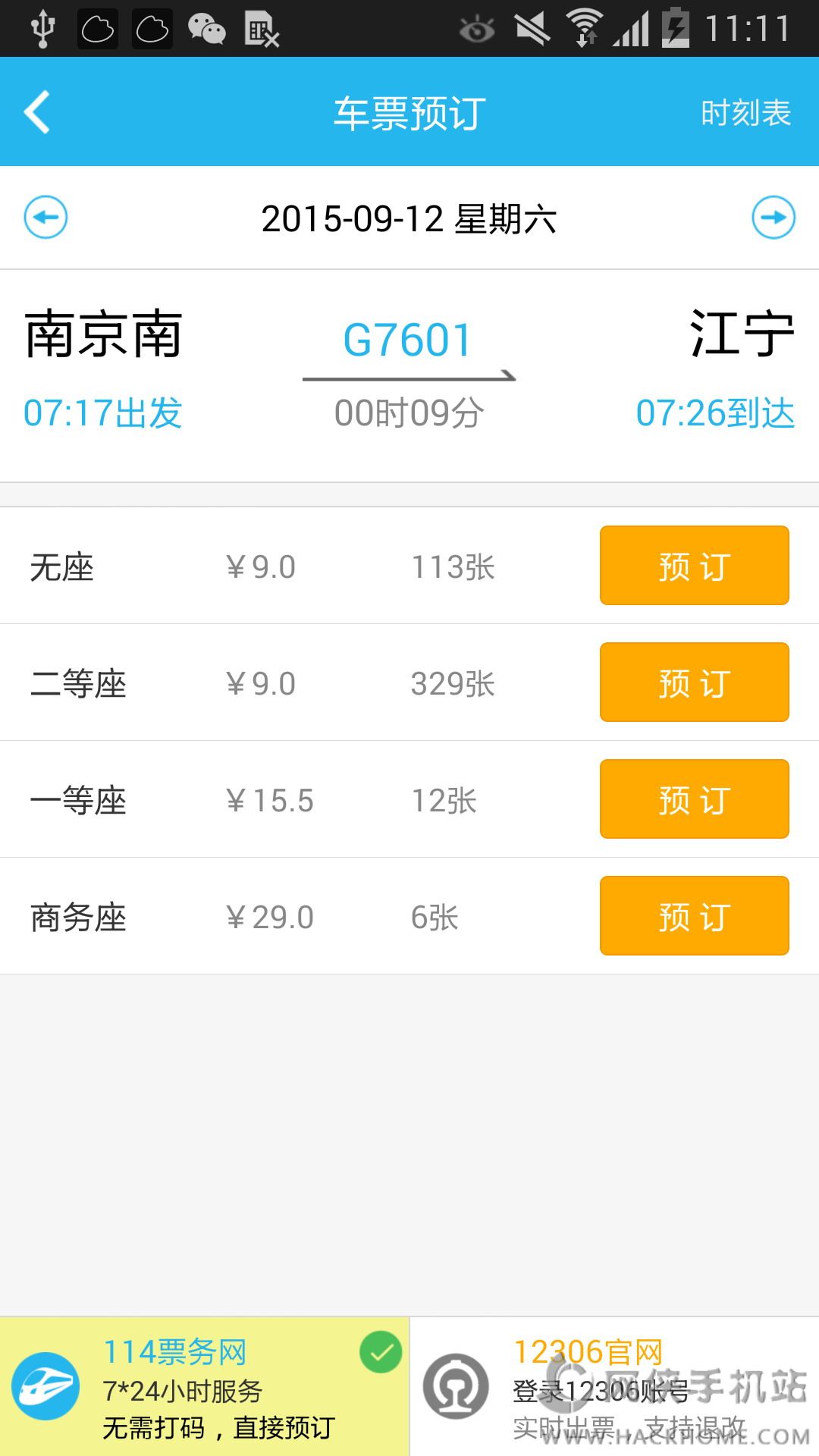Advance to the next day's date

[x=773, y=218]
